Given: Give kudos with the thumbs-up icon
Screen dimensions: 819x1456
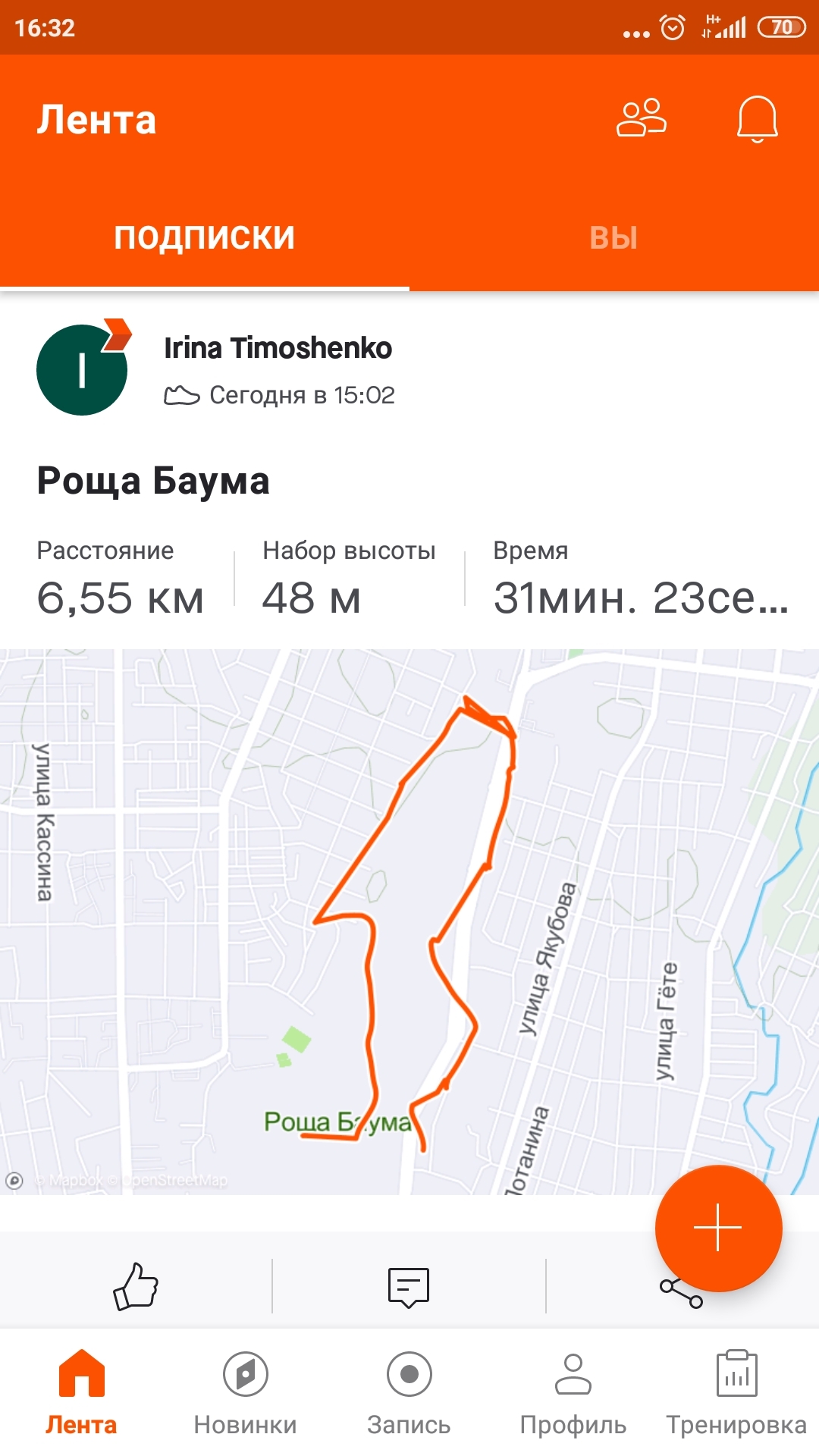Looking at the screenshot, I should pyautogui.click(x=136, y=1287).
